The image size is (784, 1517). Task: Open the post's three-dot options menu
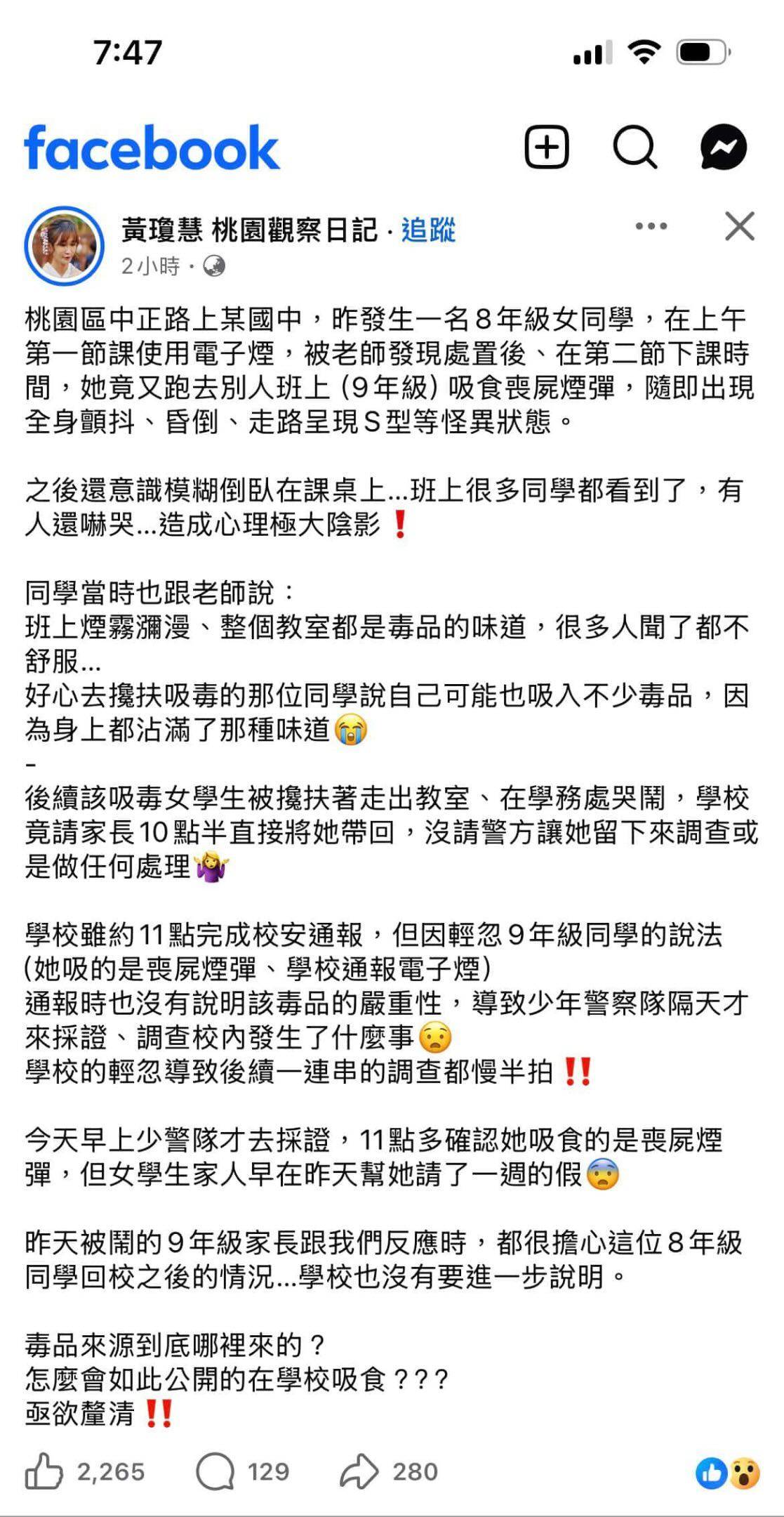coord(651,226)
